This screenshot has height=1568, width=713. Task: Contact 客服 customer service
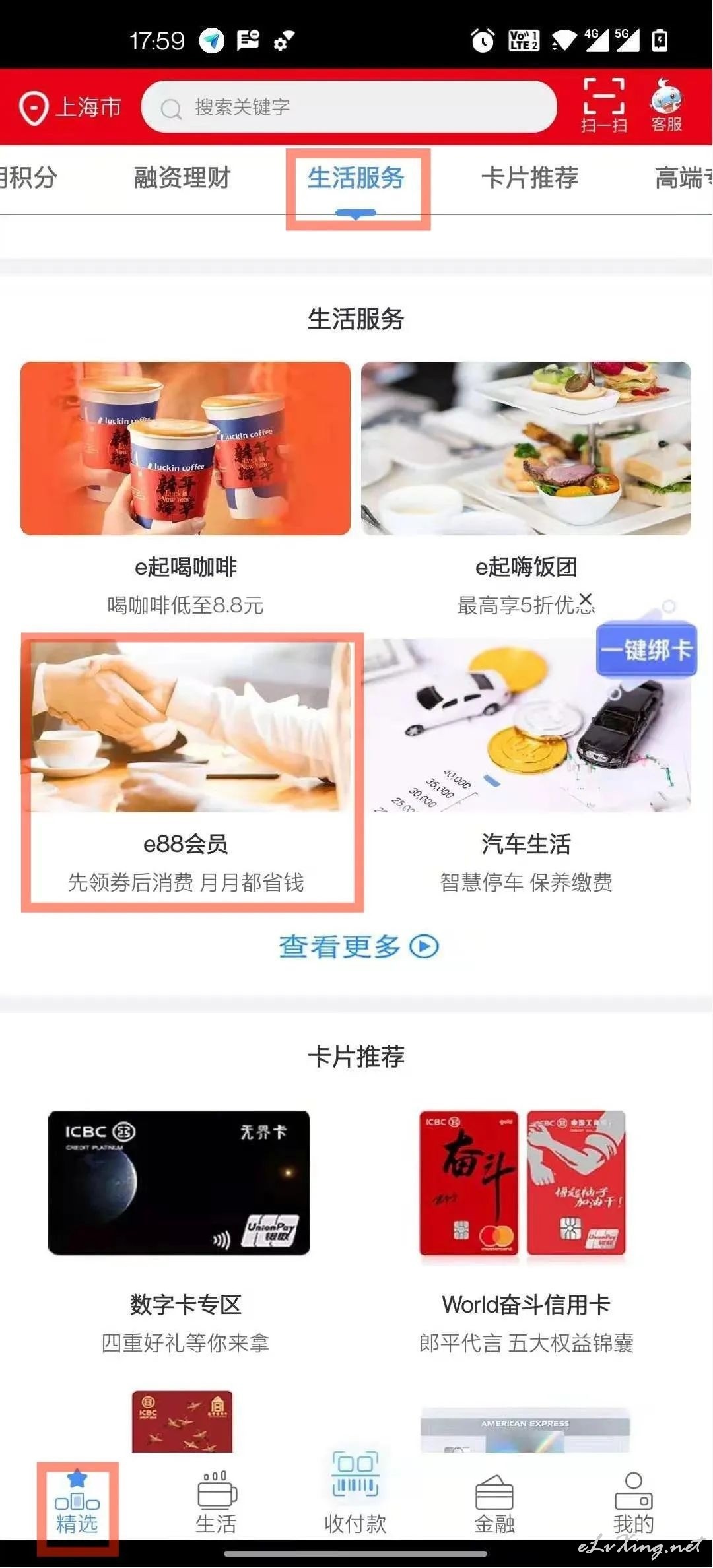coord(667,106)
